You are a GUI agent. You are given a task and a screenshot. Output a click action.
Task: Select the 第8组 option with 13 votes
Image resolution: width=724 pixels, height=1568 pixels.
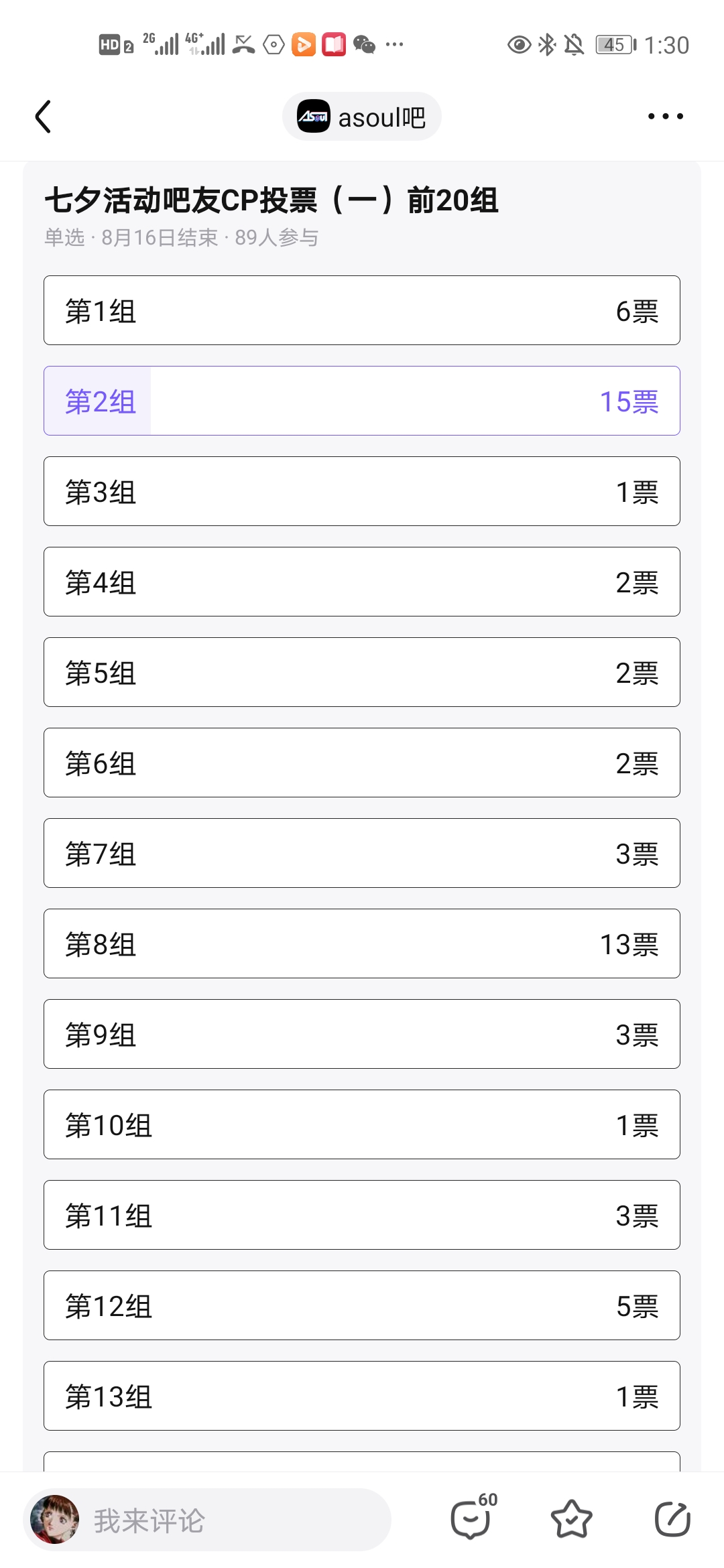[362, 943]
